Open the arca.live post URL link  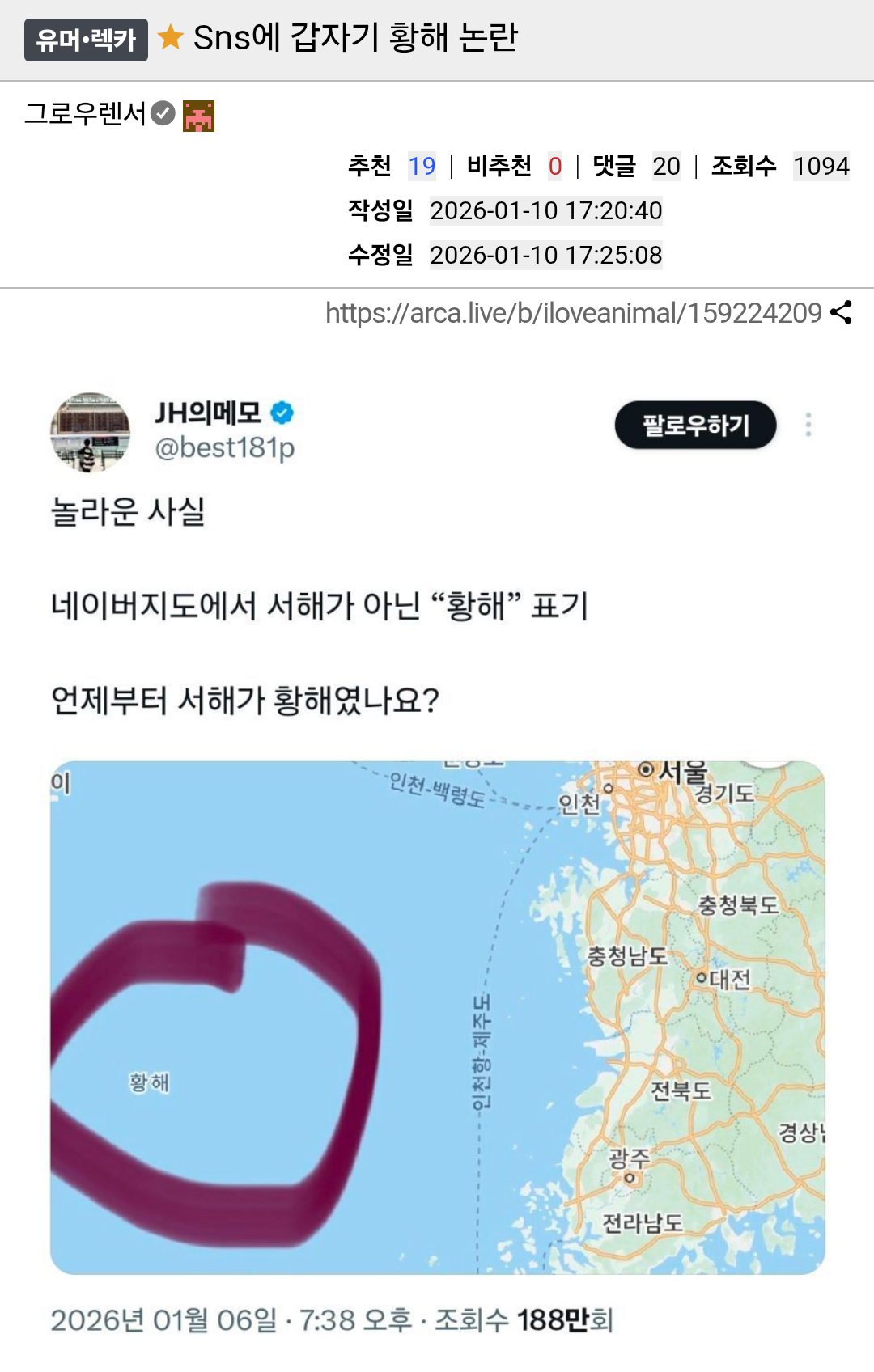573,313
